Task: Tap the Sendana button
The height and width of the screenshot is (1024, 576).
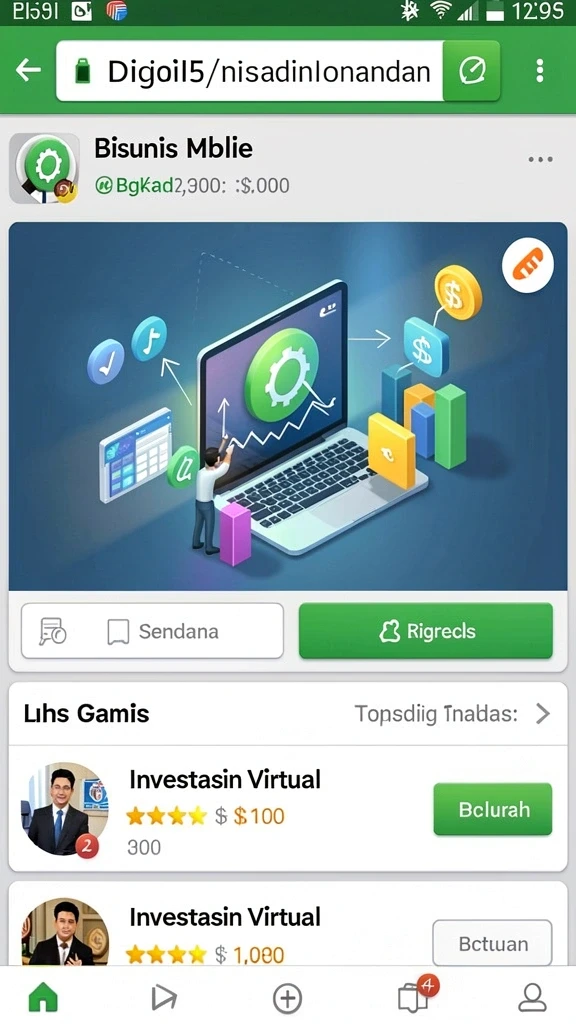Action: [x=153, y=631]
